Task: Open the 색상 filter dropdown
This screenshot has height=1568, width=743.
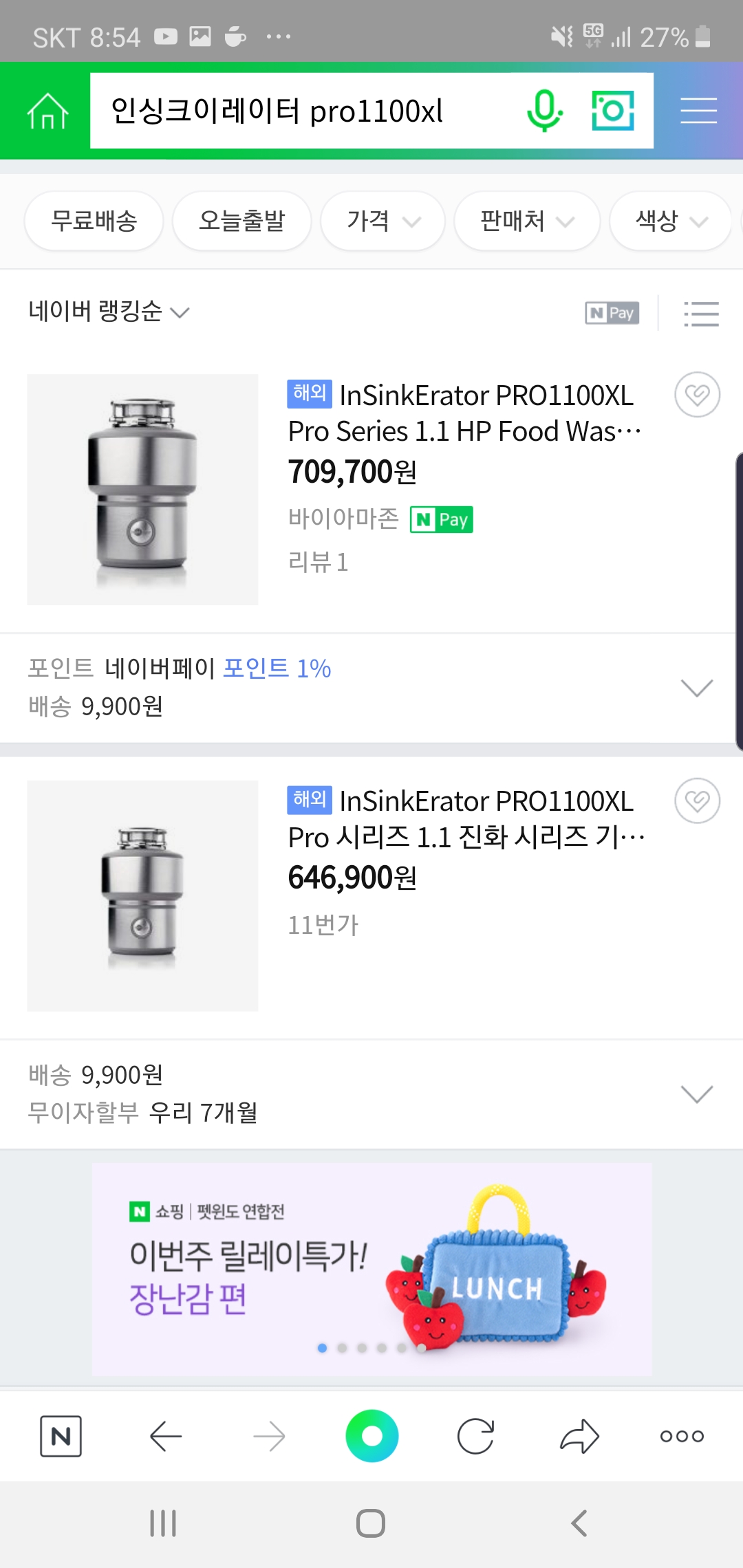Action: click(670, 221)
